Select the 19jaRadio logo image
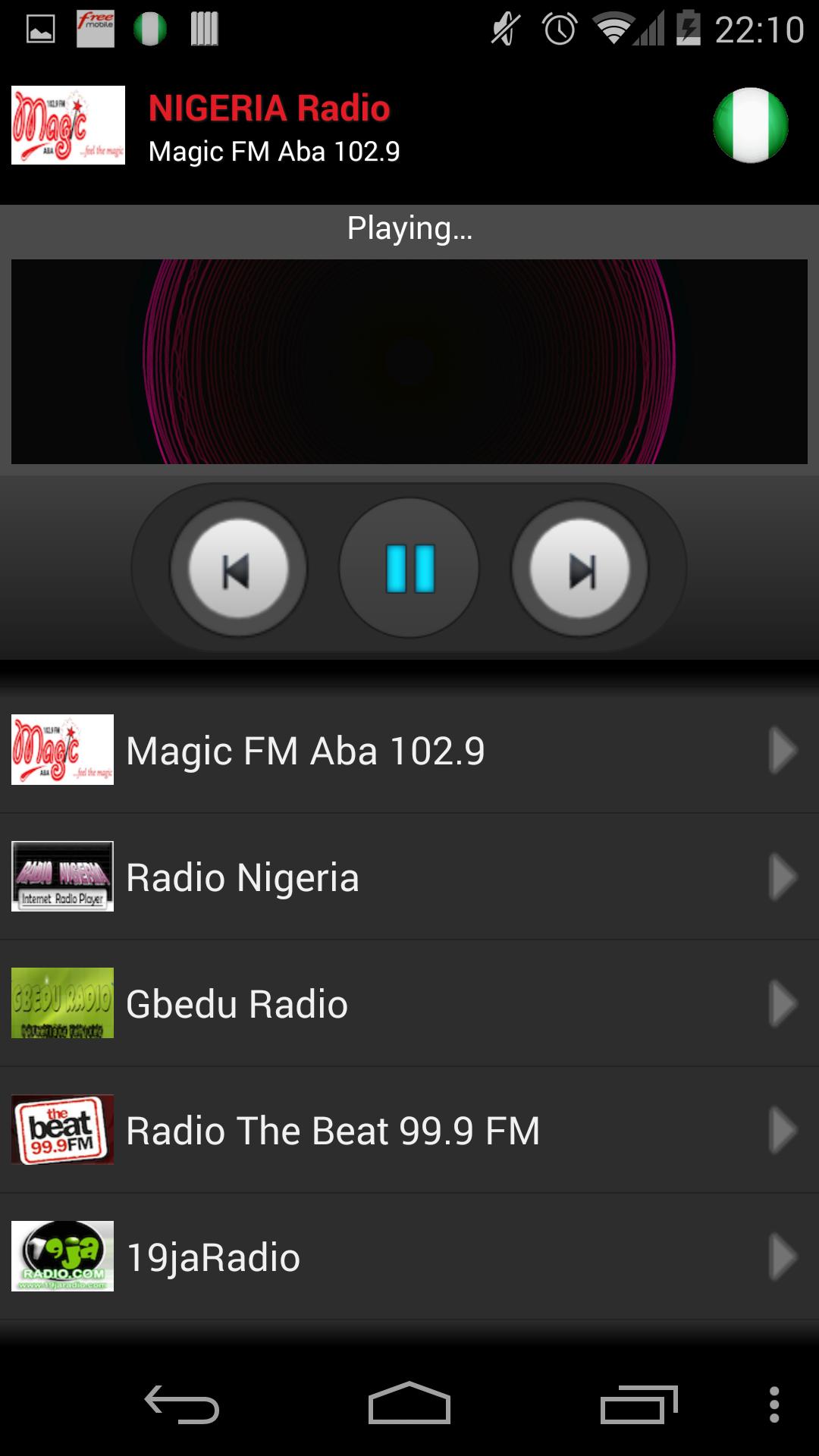 [x=62, y=1257]
